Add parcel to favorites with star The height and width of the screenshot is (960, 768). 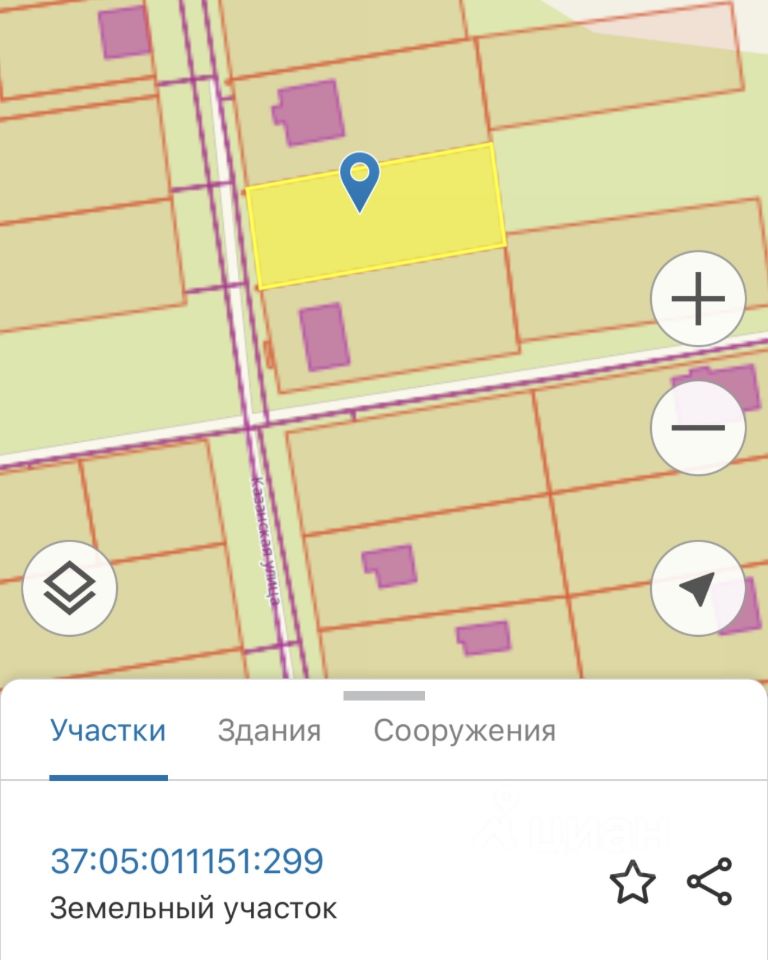click(x=633, y=883)
